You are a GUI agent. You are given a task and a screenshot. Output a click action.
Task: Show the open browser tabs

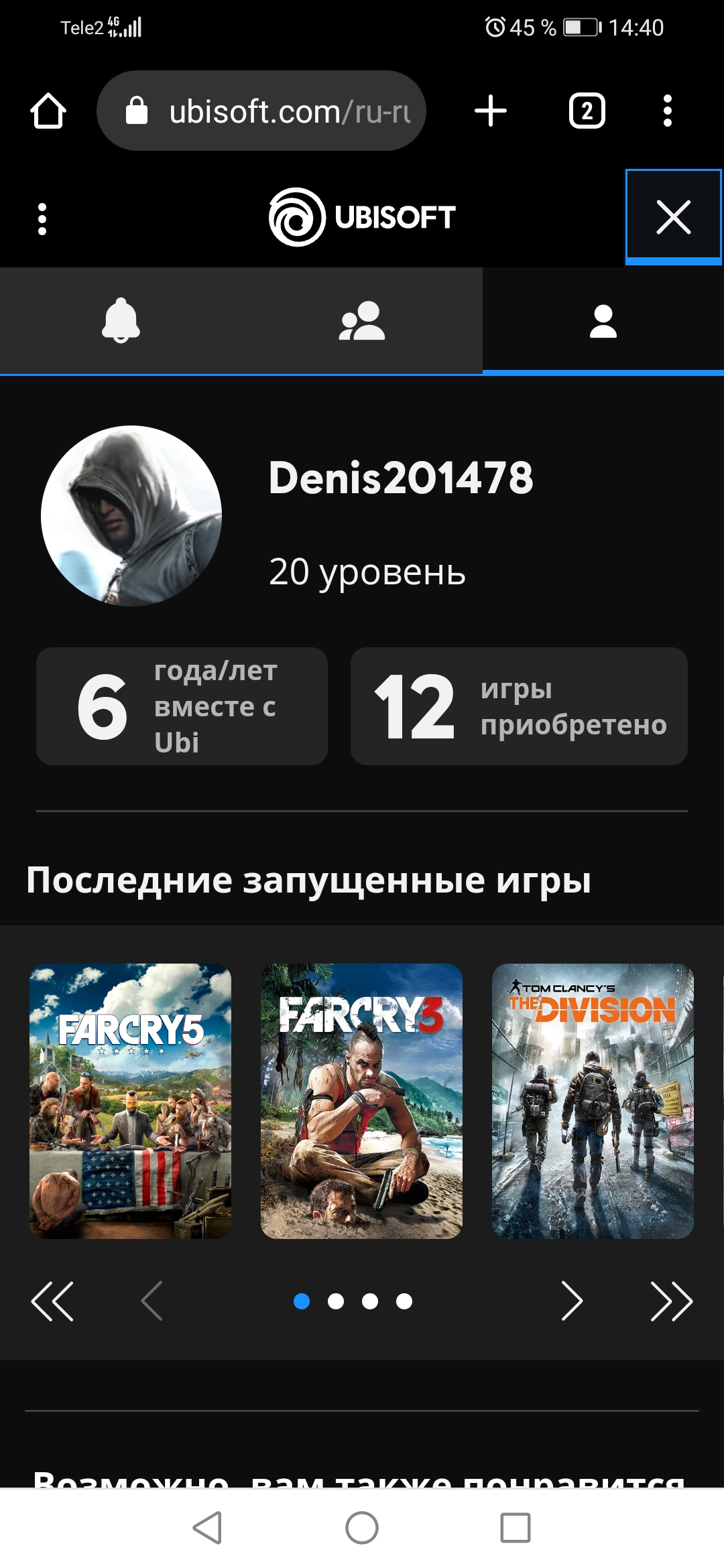click(587, 111)
